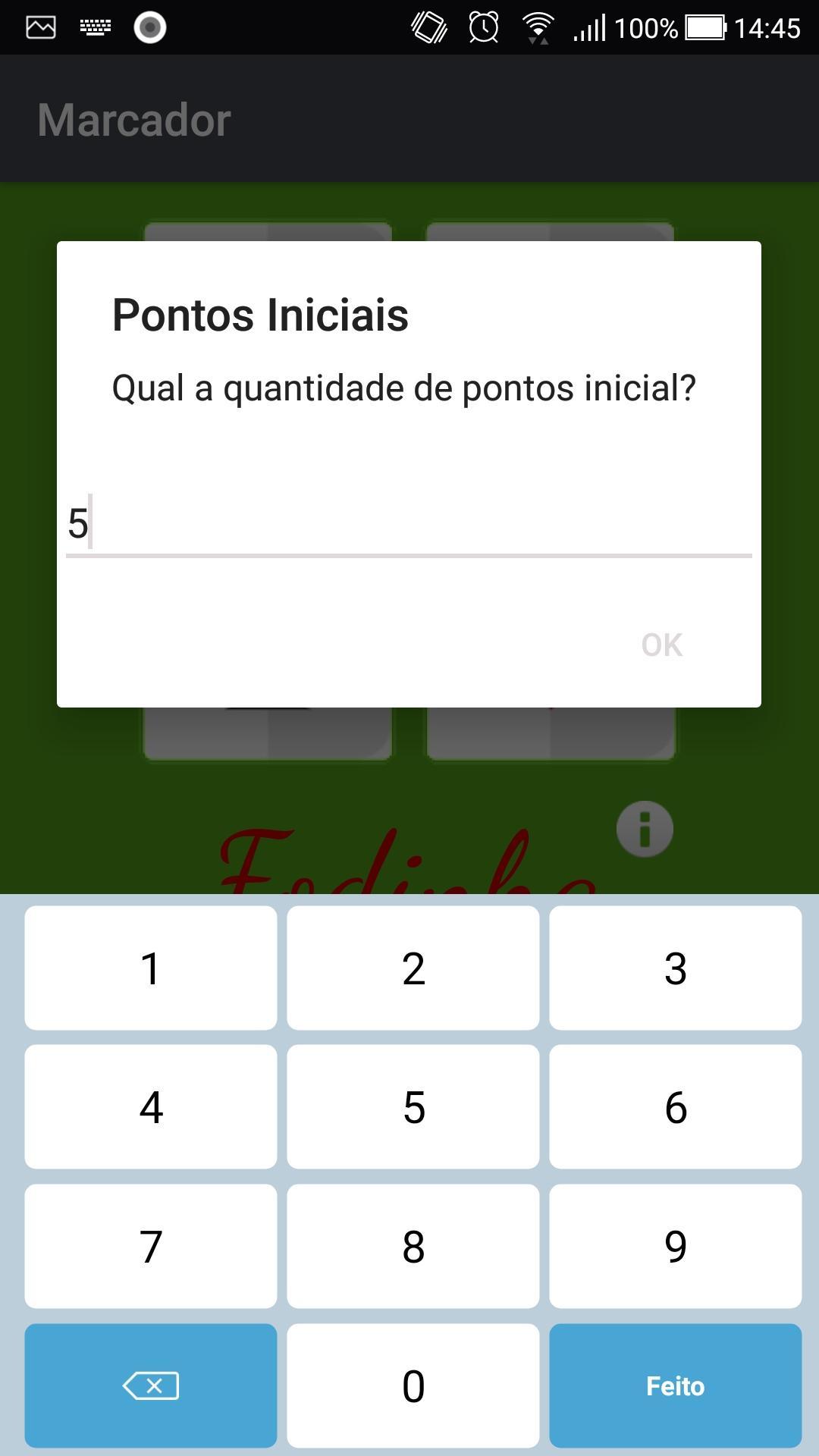Select the points input field showing 5
The height and width of the screenshot is (1456, 819).
408,523
